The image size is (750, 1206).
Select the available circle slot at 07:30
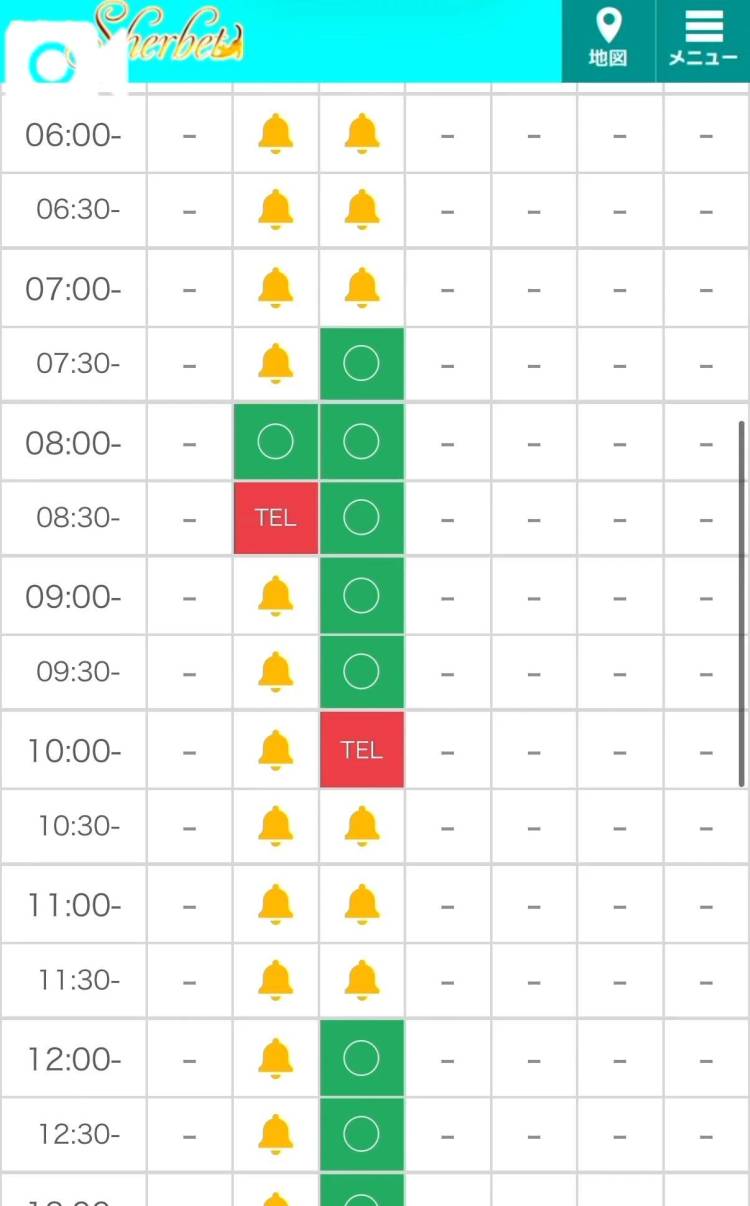tap(361, 364)
